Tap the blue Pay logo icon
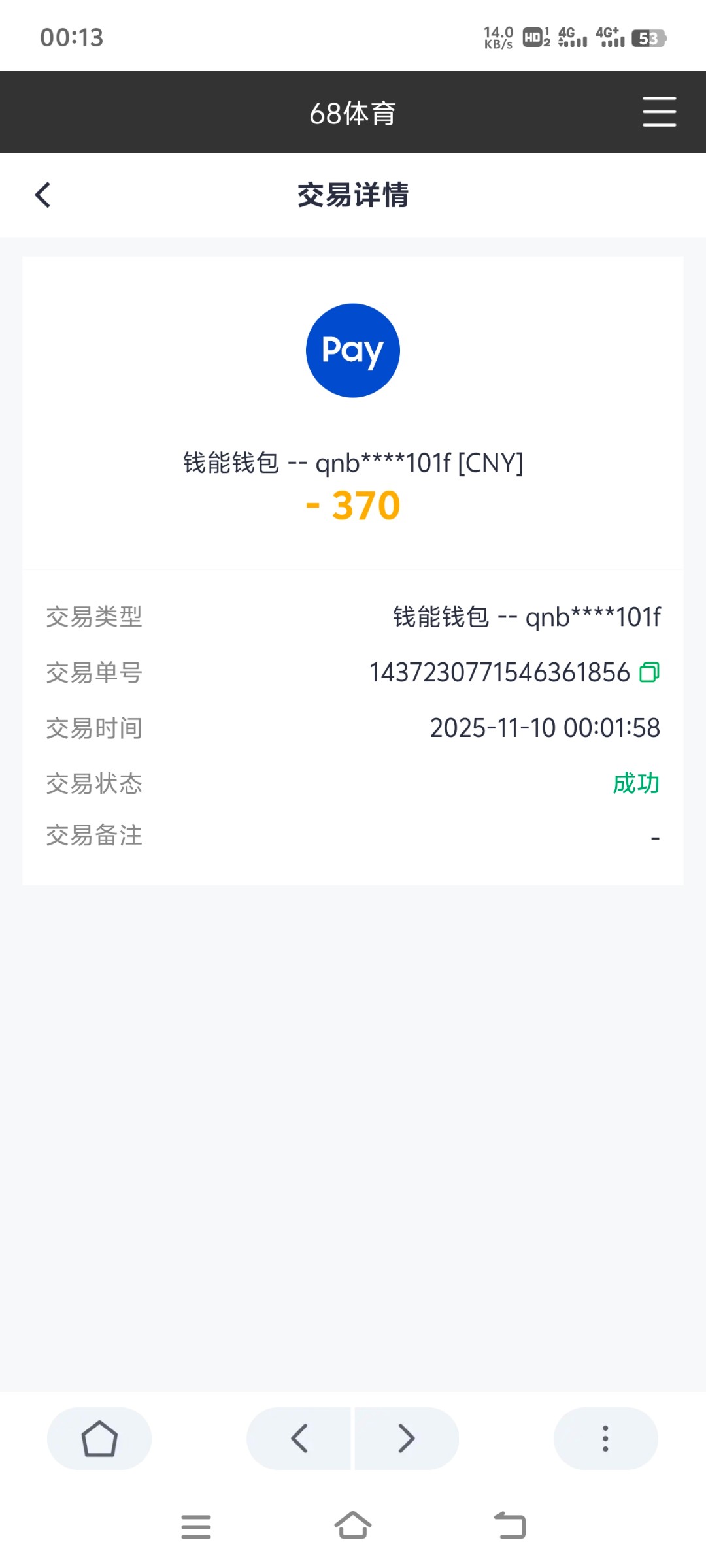 353,350
